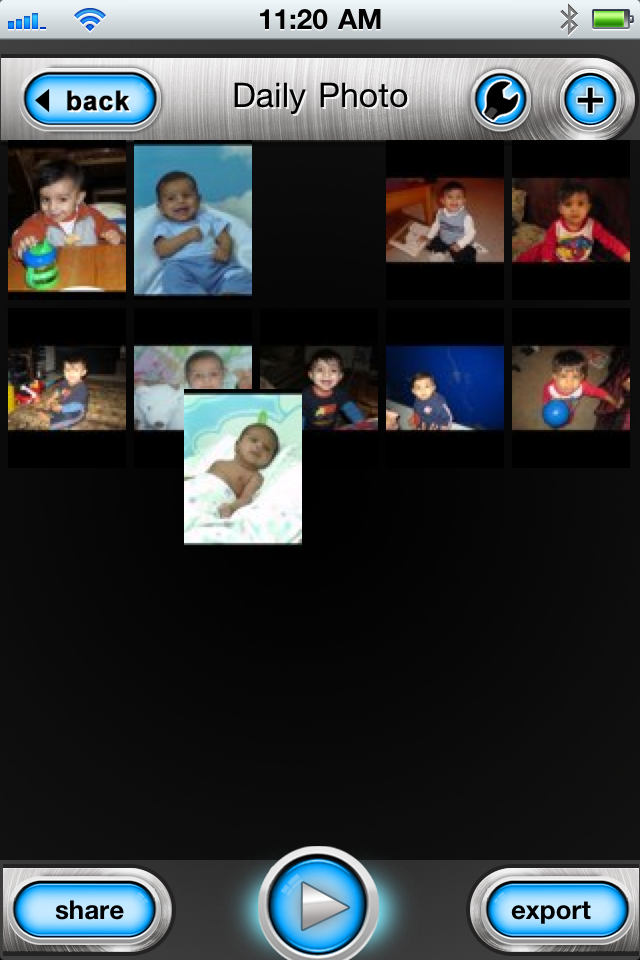Open photo with dark blue background
This screenshot has height=960, width=640.
point(445,388)
